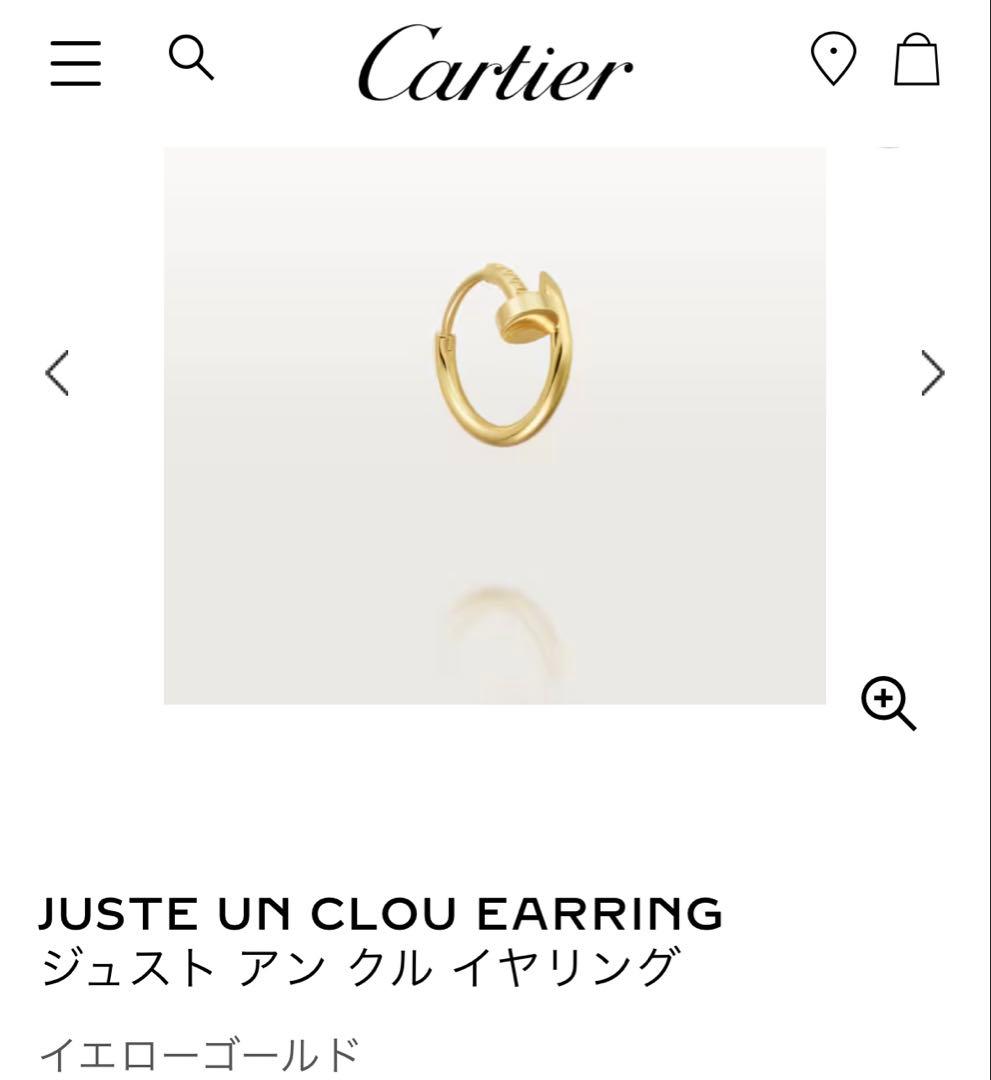Go to Cartier home via logo
This screenshot has width=991, height=1080.
pyautogui.click(x=495, y=63)
